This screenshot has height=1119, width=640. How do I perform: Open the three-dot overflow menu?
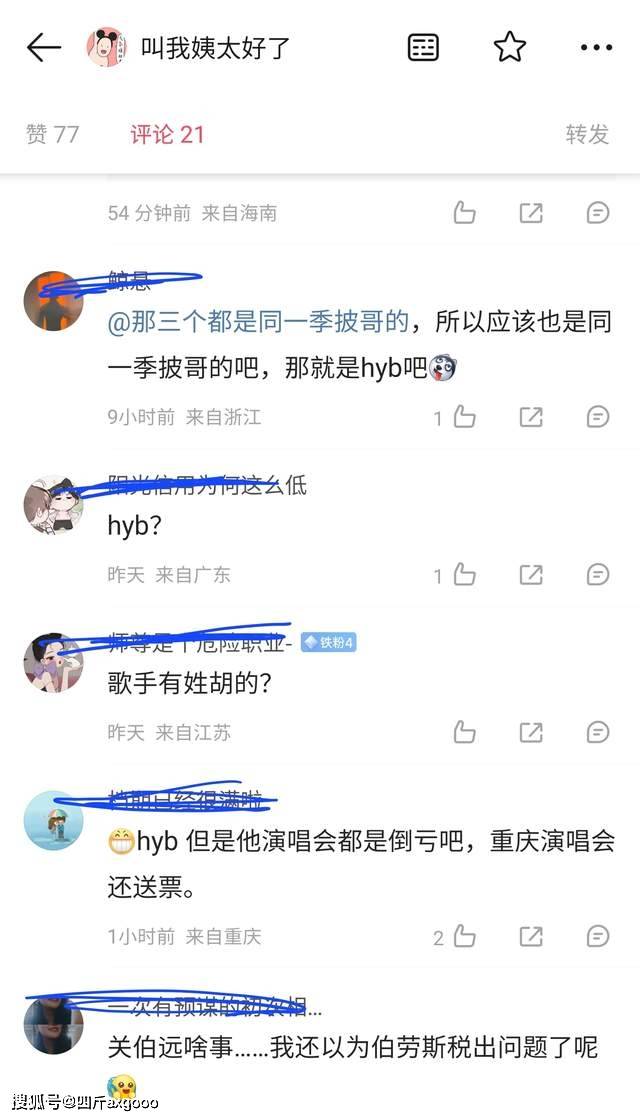click(x=596, y=47)
